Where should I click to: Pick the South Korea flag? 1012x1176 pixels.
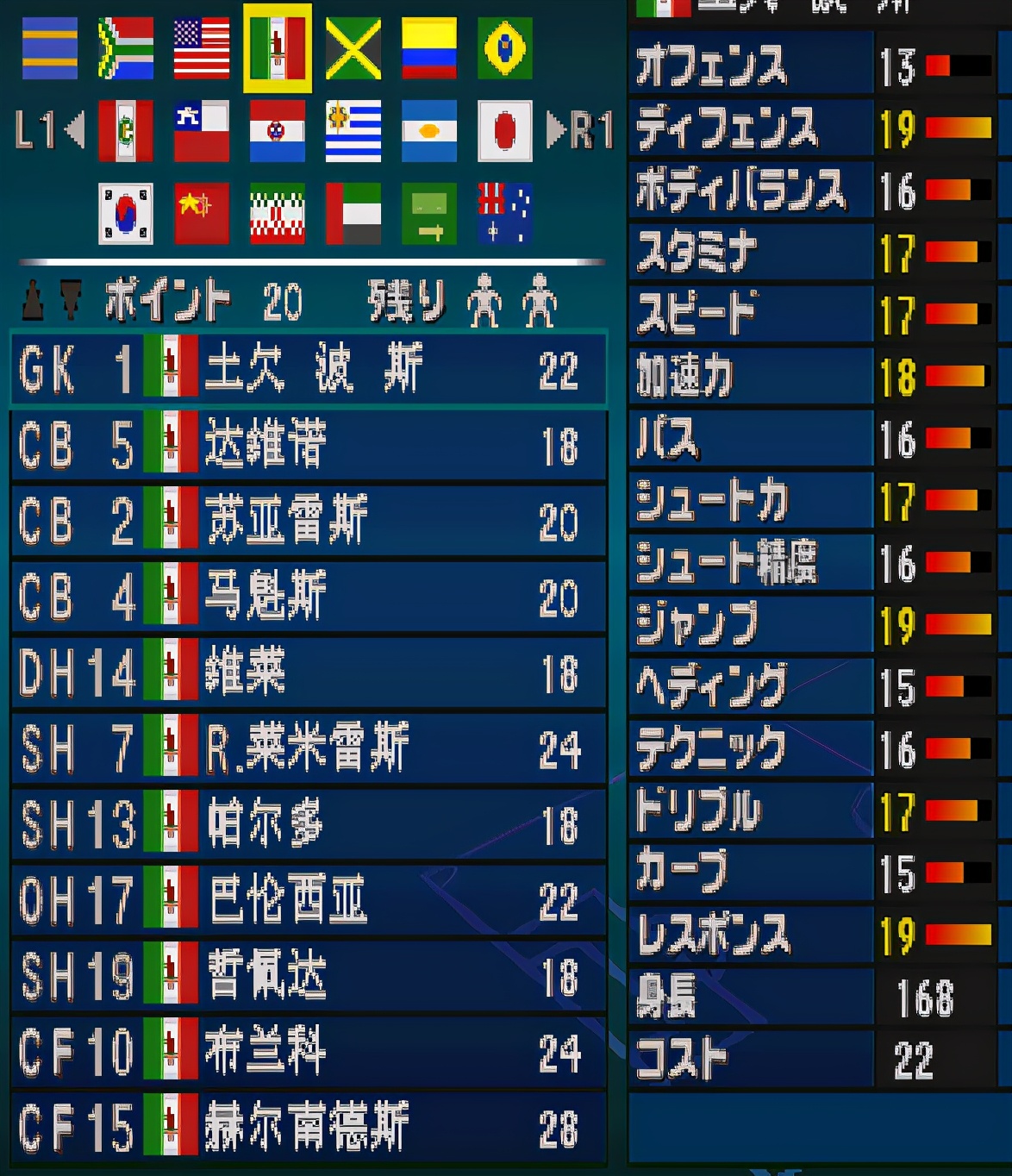tap(125, 213)
